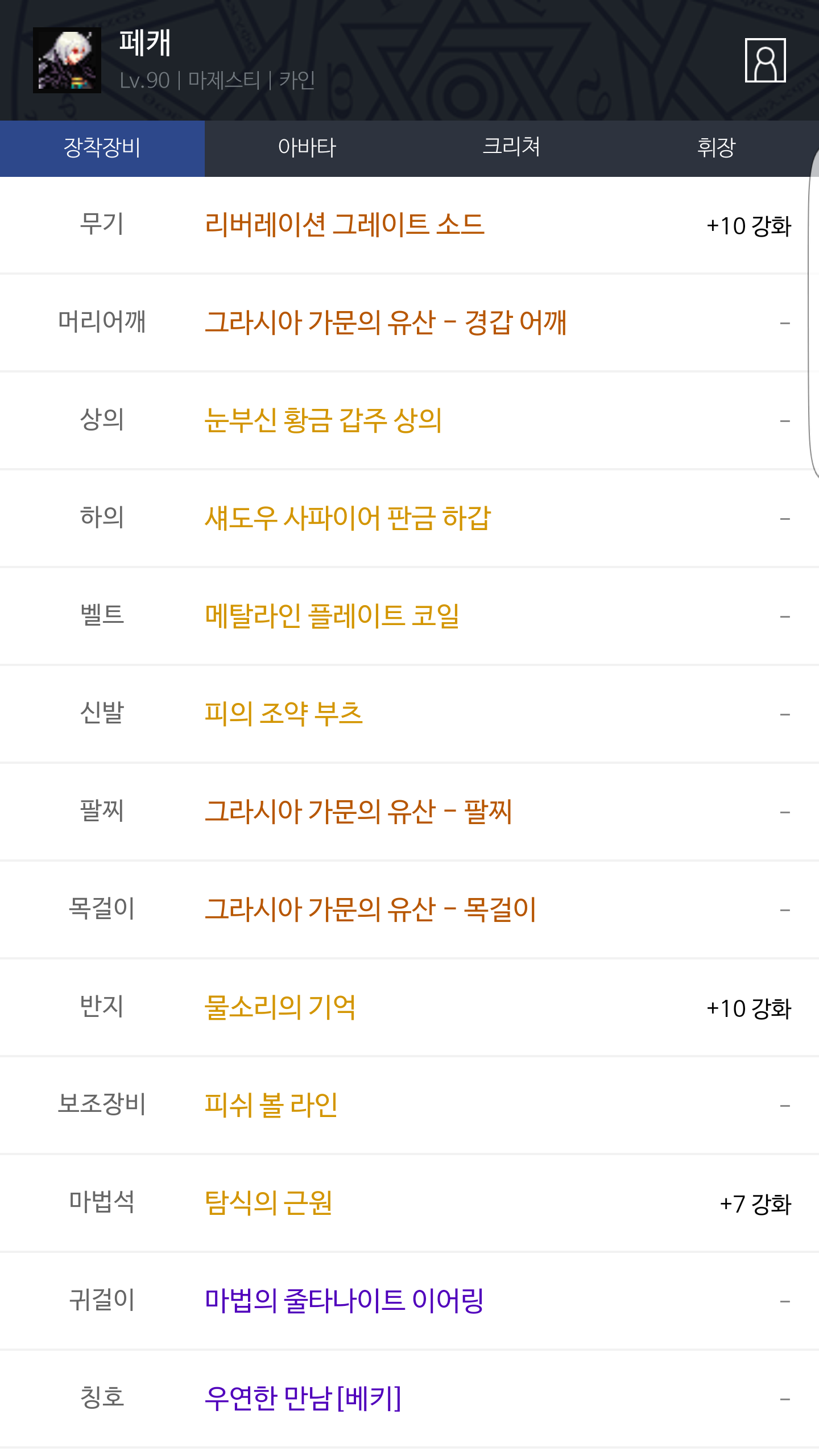Open 섀도우 사파이어 판금 하갑 item
Viewport: 819px width, 1456px height.
point(348,518)
